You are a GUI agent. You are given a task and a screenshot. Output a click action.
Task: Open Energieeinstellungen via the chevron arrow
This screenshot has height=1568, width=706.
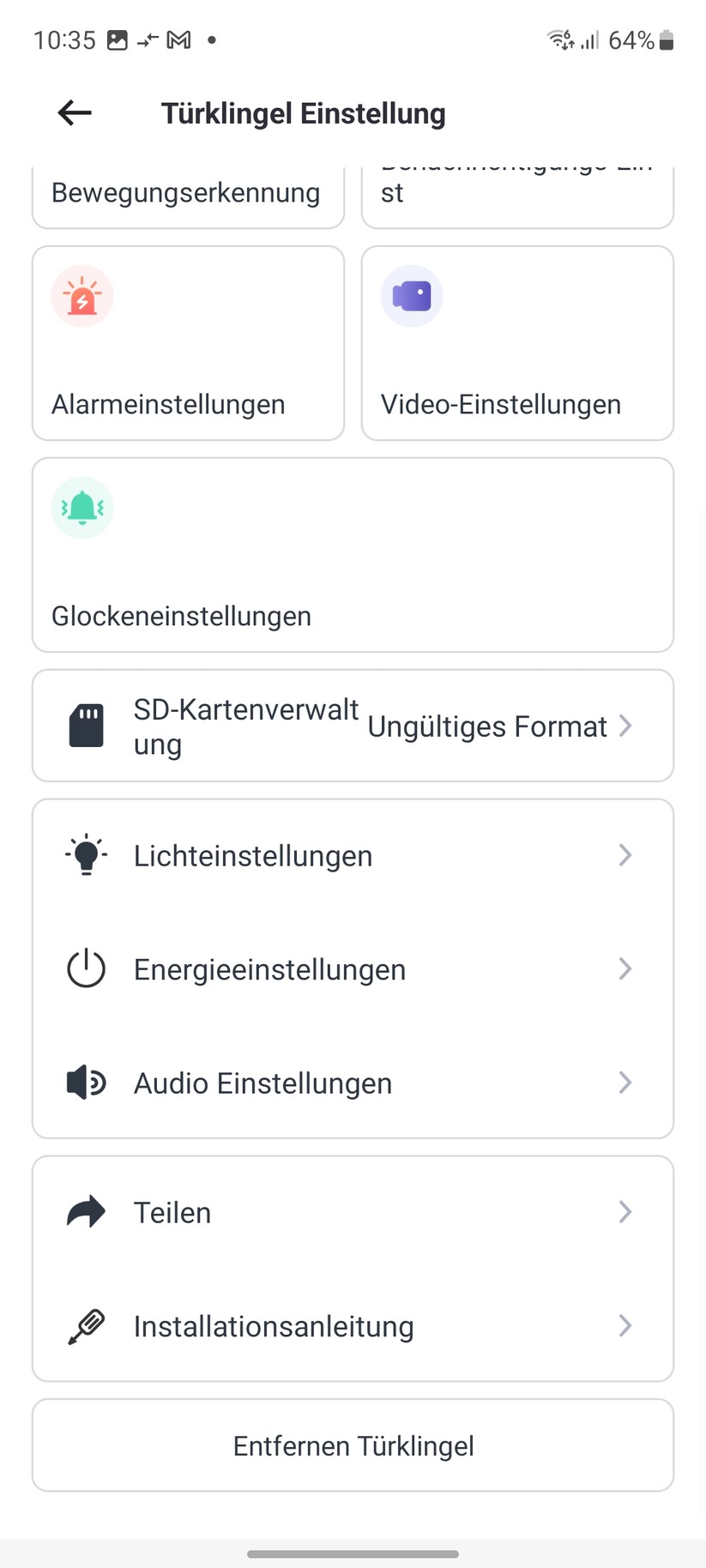click(x=625, y=968)
